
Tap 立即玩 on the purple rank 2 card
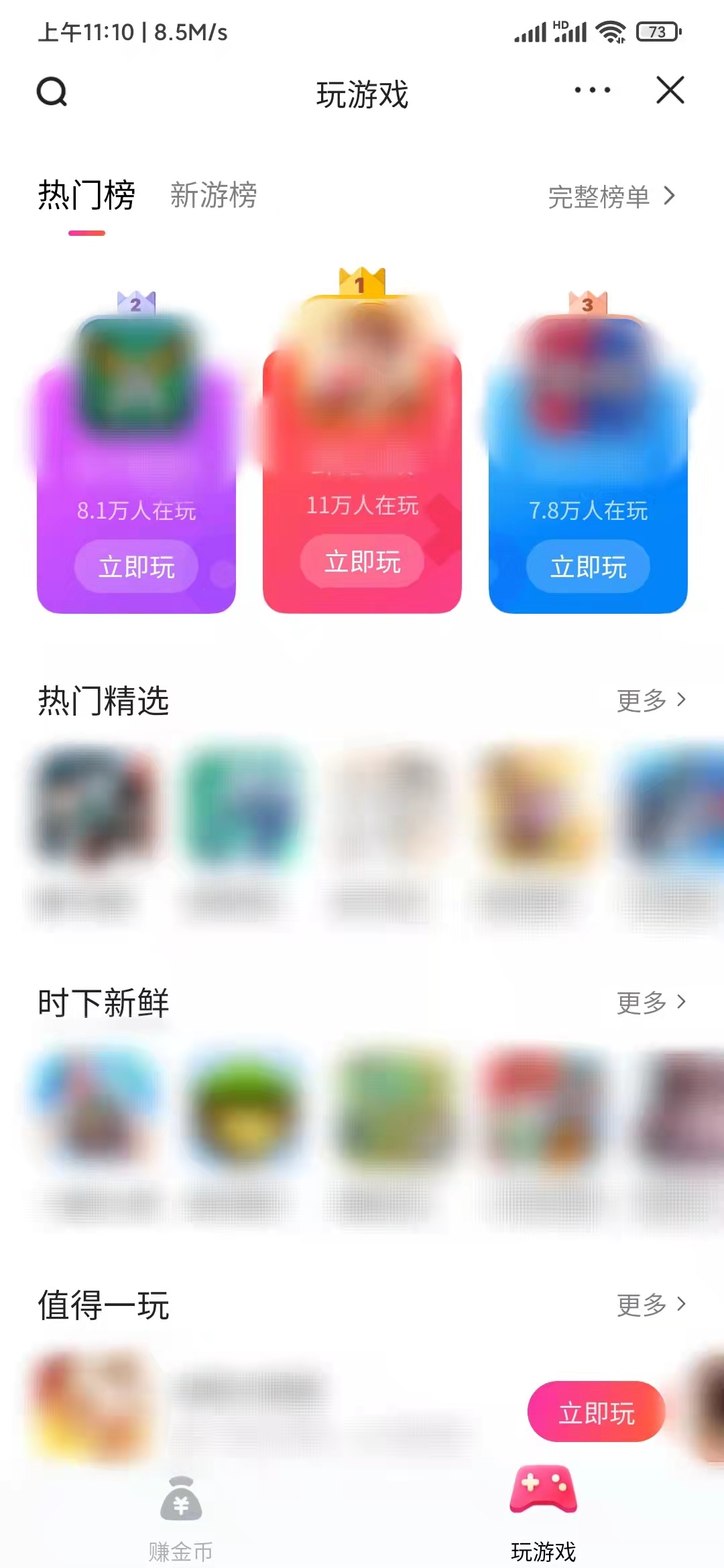pyautogui.click(x=135, y=568)
